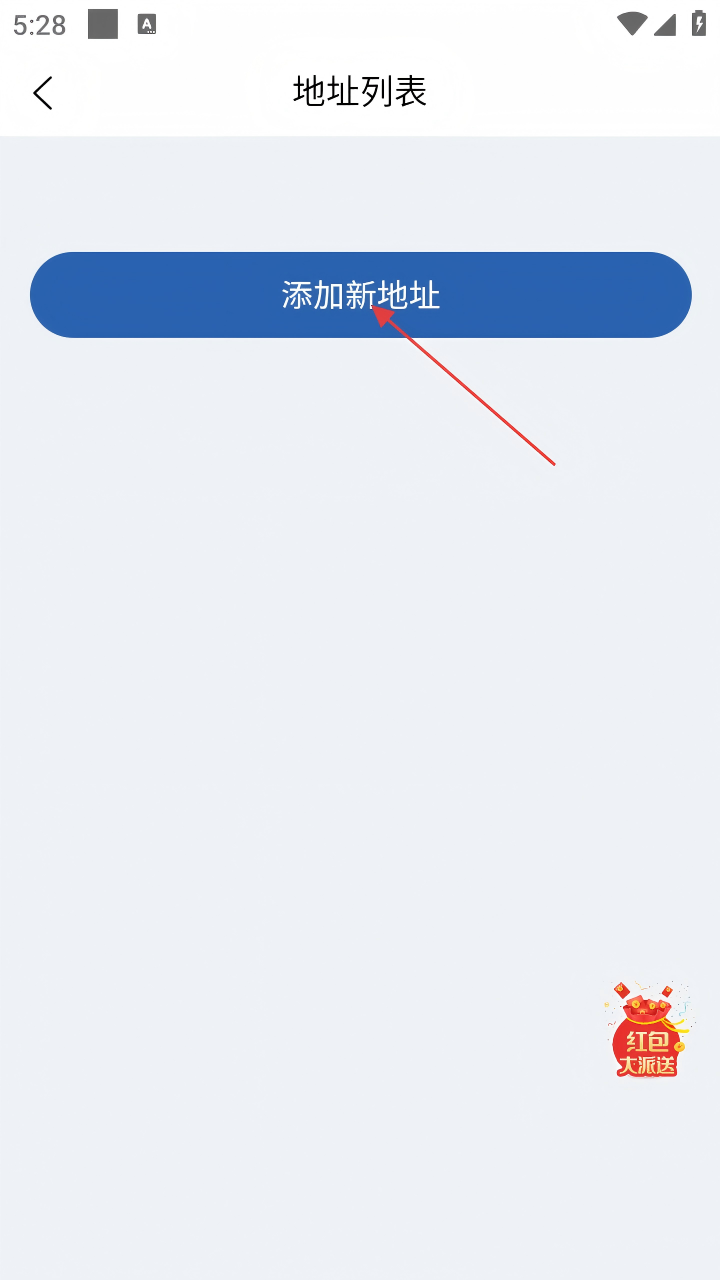Open the 红包大派送 floating promo
Screen dimensions: 720x1280
coord(647,1030)
